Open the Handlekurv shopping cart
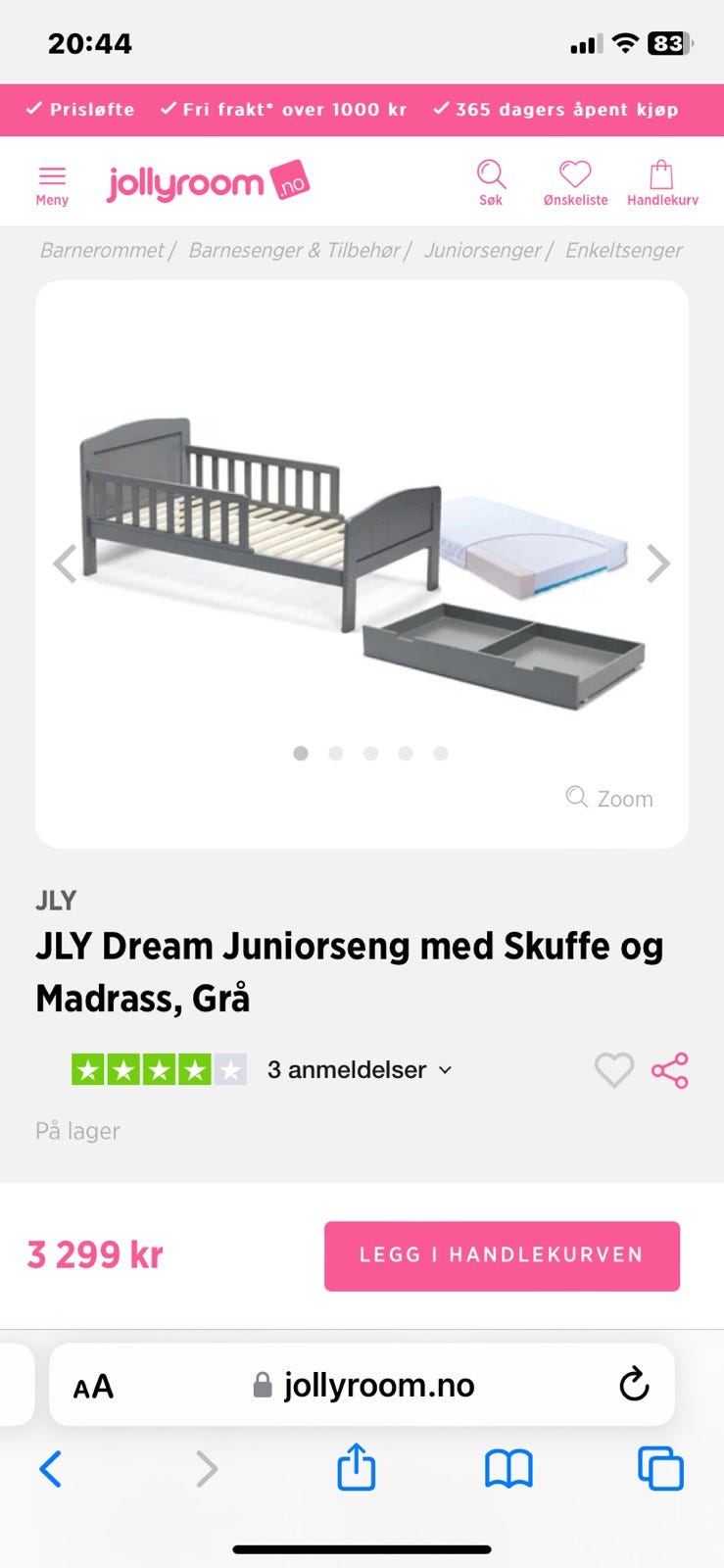Image resolution: width=724 pixels, height=1568 pixels. point(662,182)
